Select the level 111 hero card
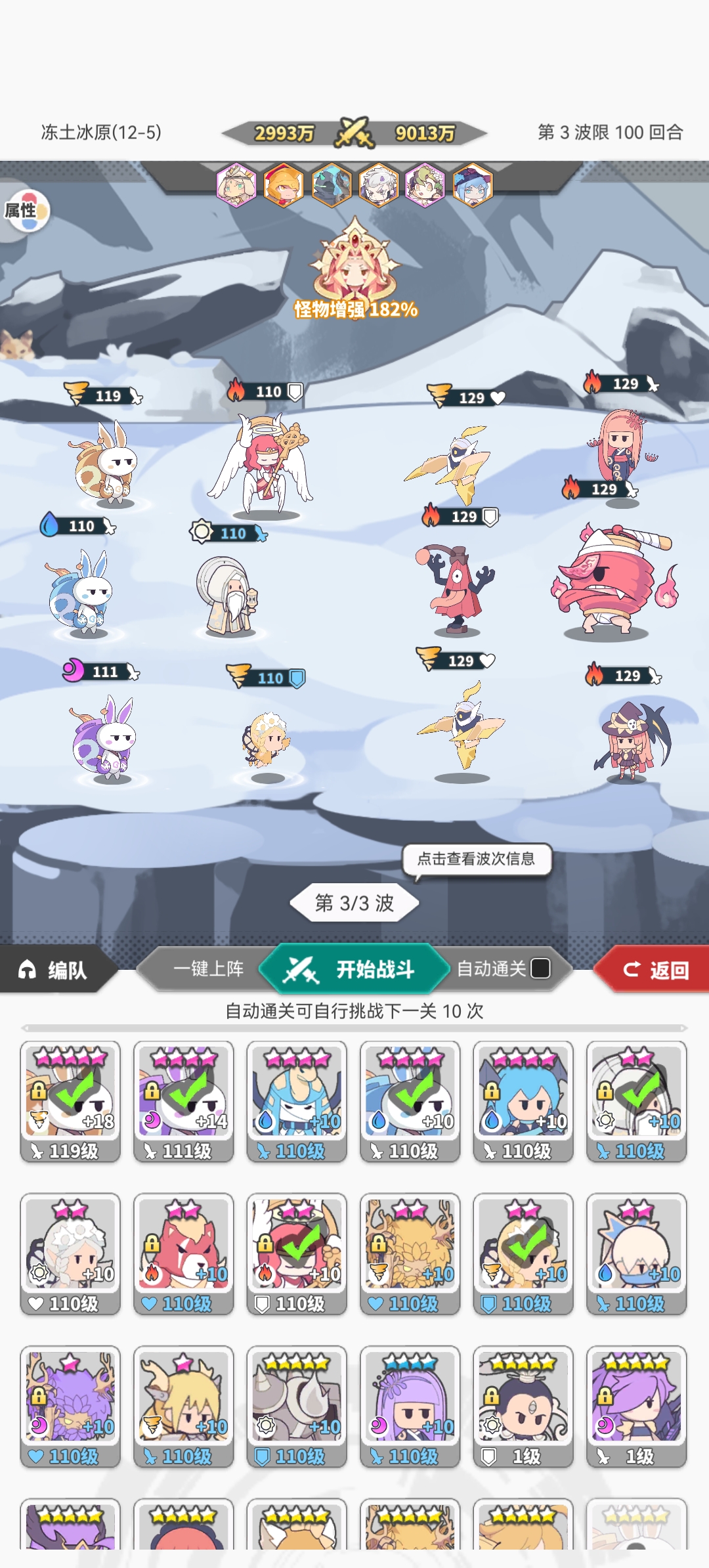Viewport: 709px width, 1568px height. (x=183, y=1101)
